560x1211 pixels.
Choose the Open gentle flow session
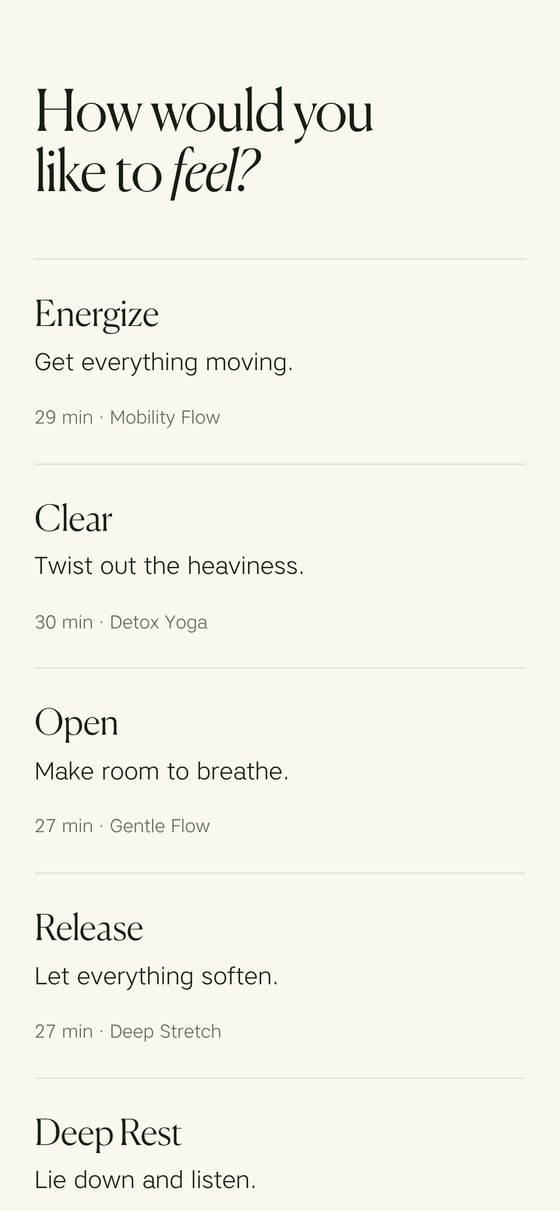(280, 771)
